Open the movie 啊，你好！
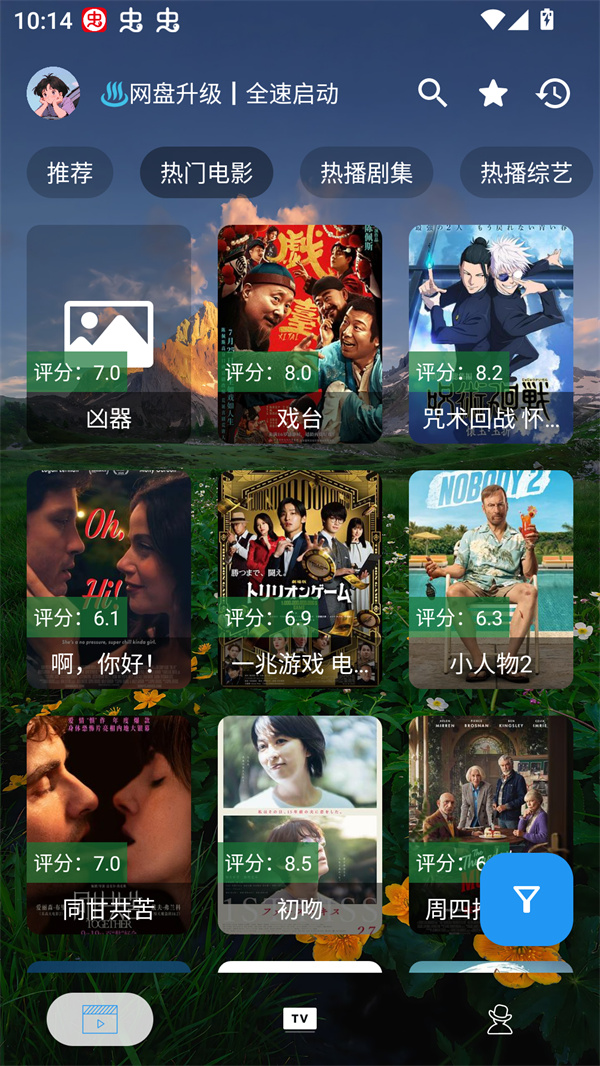Viewport: 600px width, 1066px height. pos(109,579)
